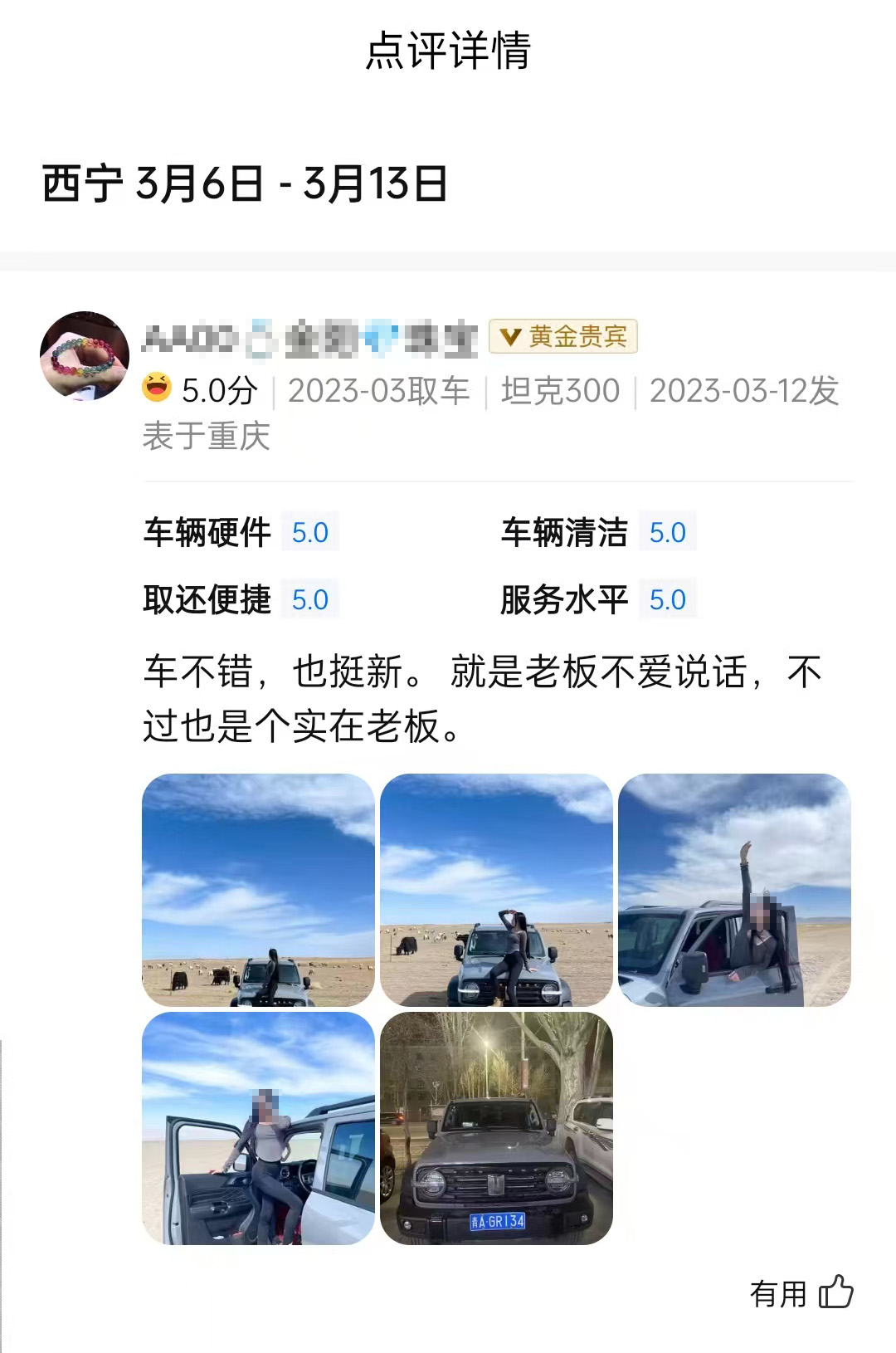896x1353 pixels.
Task: Click the 5.0 score beside 服务水平
Action: (669, 598)
